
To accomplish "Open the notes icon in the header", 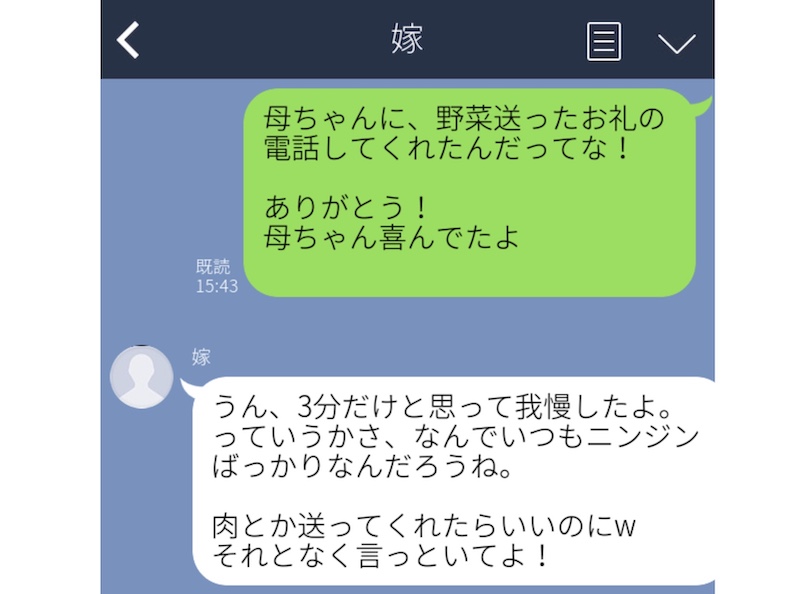I will (603, 41).
